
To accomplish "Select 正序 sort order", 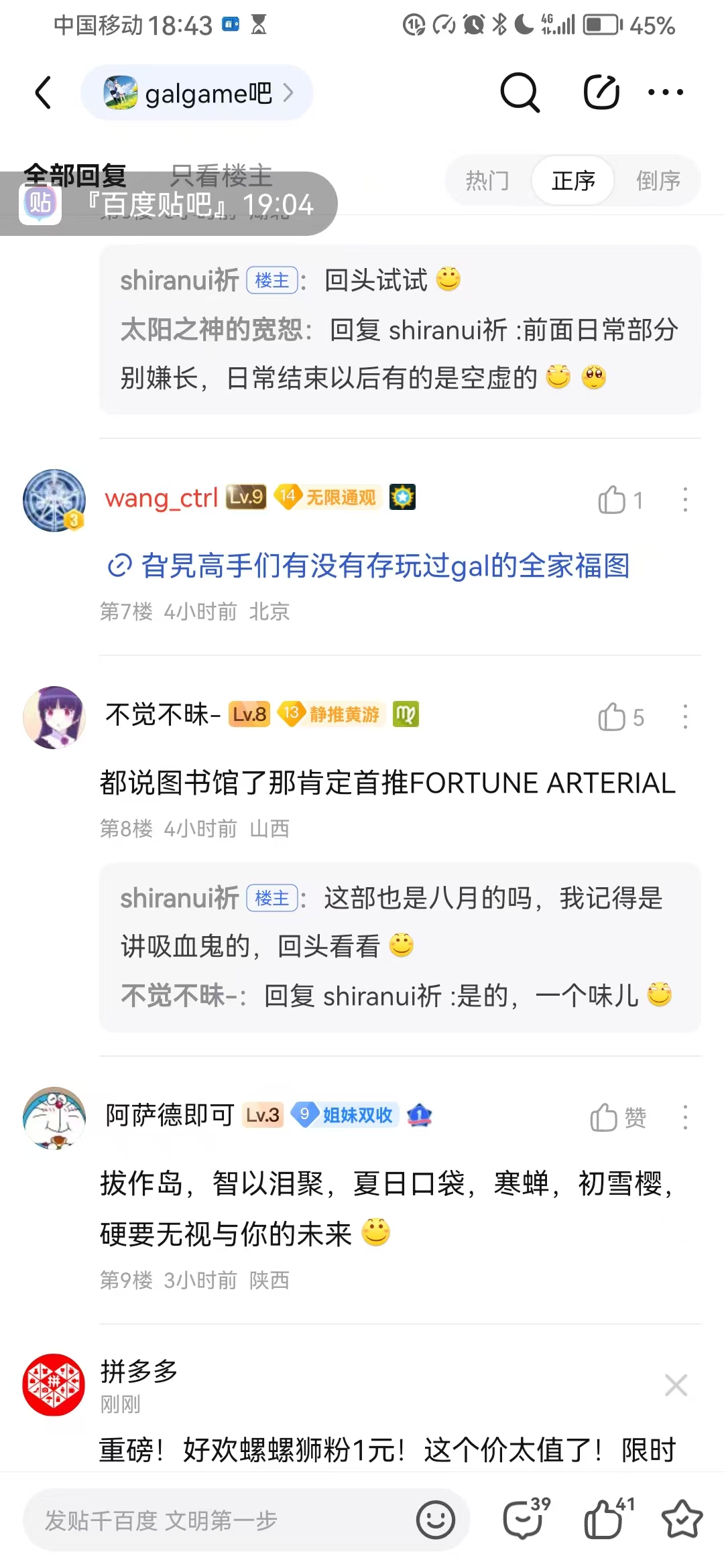I will tap(573, 180).
